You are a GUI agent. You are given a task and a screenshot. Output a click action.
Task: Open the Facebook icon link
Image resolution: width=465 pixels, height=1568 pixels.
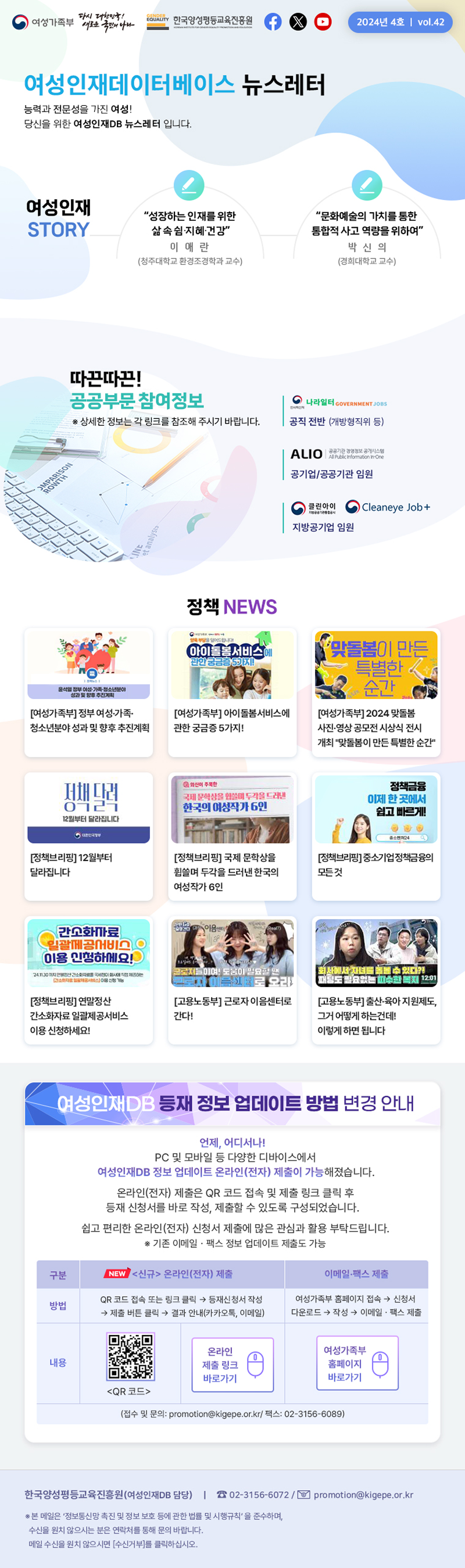tap(273, 22)
